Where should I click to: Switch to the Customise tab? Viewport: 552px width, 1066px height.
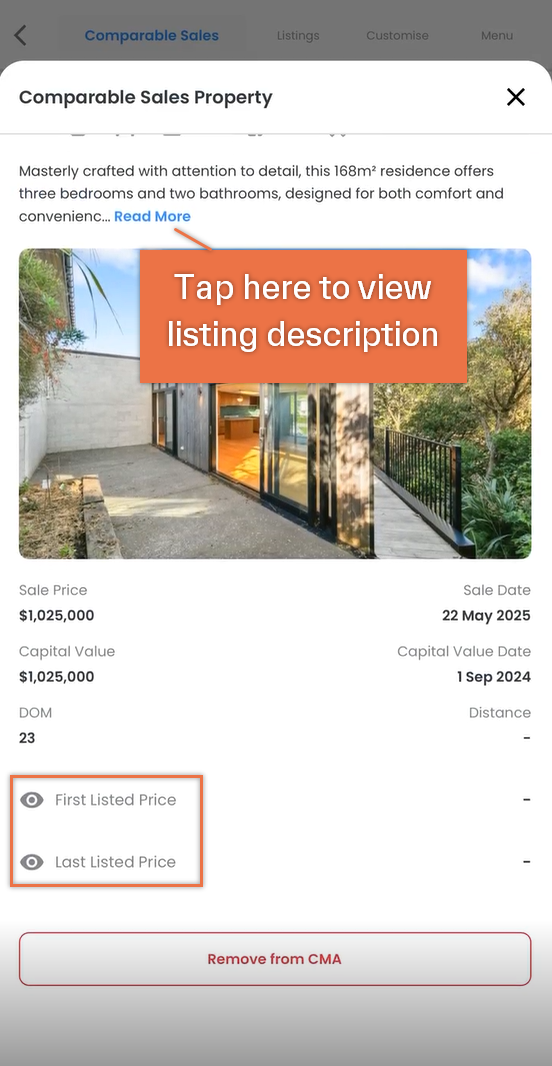pos(397,35)
